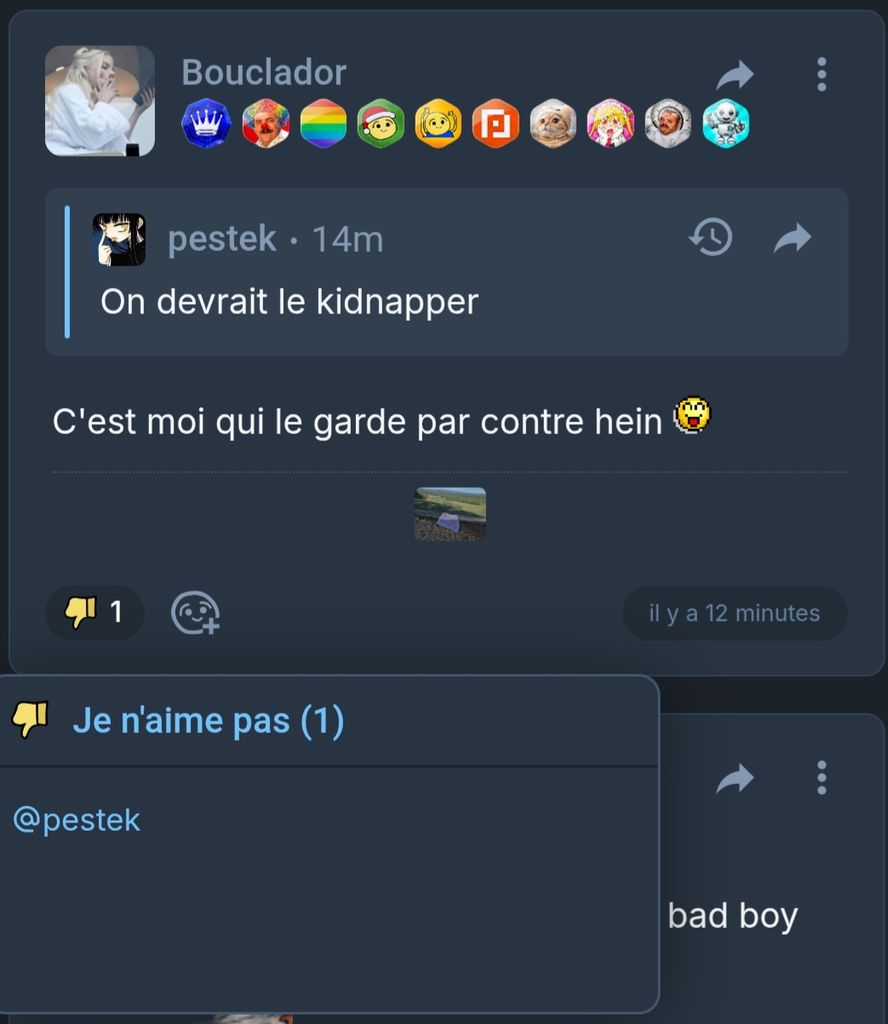The width and height of the screenshot is (888, 1024).
Task: Open the Bouclador username link
Action: (x=263, y=72)
